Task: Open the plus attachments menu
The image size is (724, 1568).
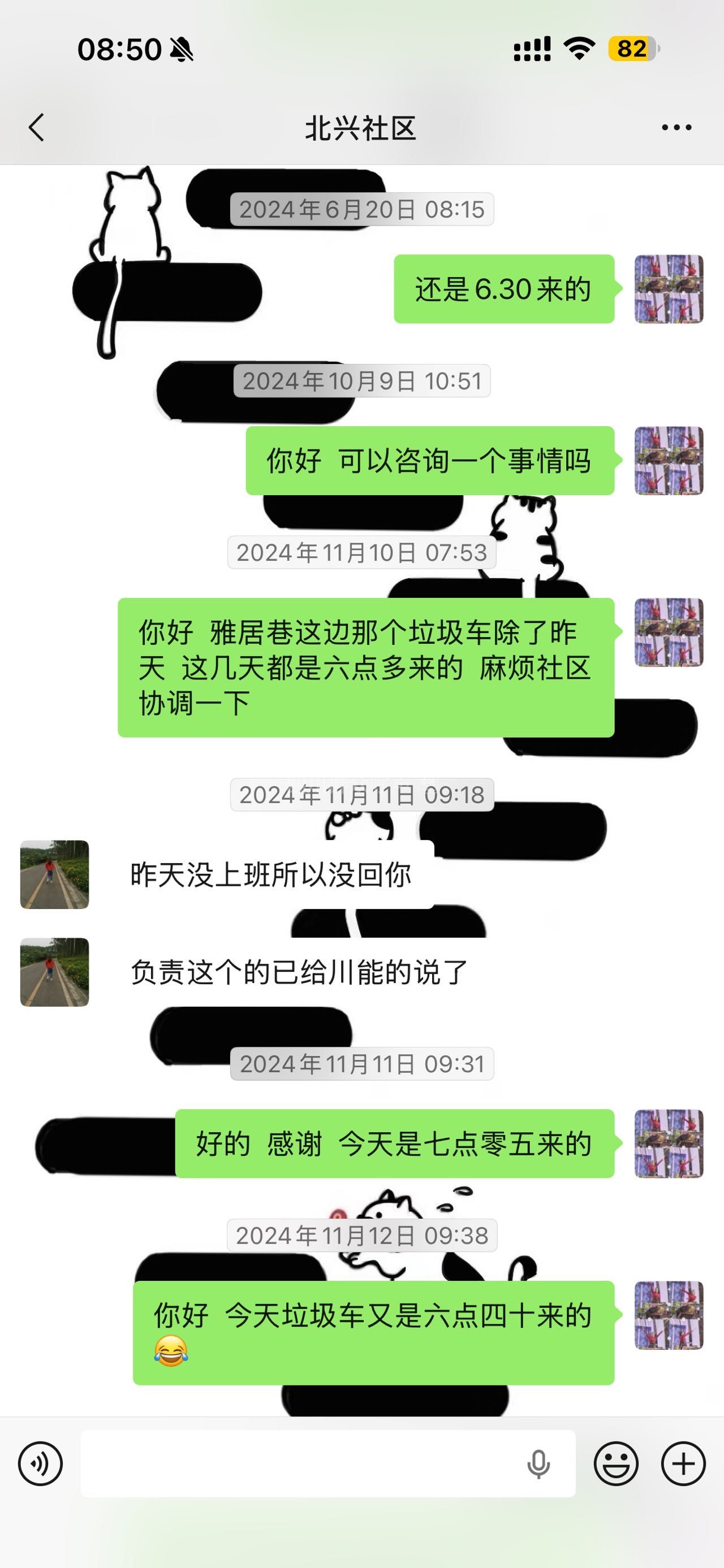Action: pos(683,1464)
